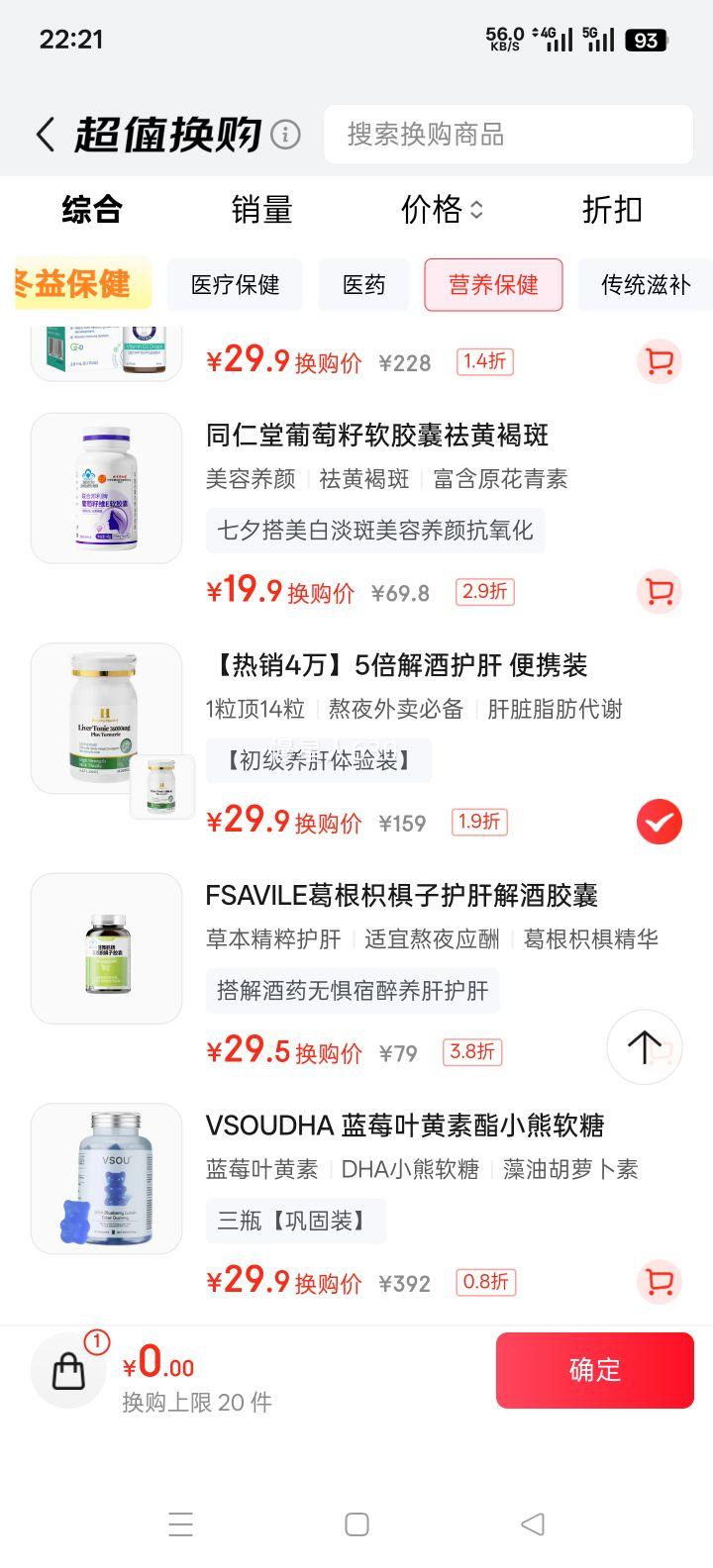Screen dimensions: 713x1568
Task: Click the cart icon beside VSOUDHA 小熊软糖
Action: (659, 1282)
